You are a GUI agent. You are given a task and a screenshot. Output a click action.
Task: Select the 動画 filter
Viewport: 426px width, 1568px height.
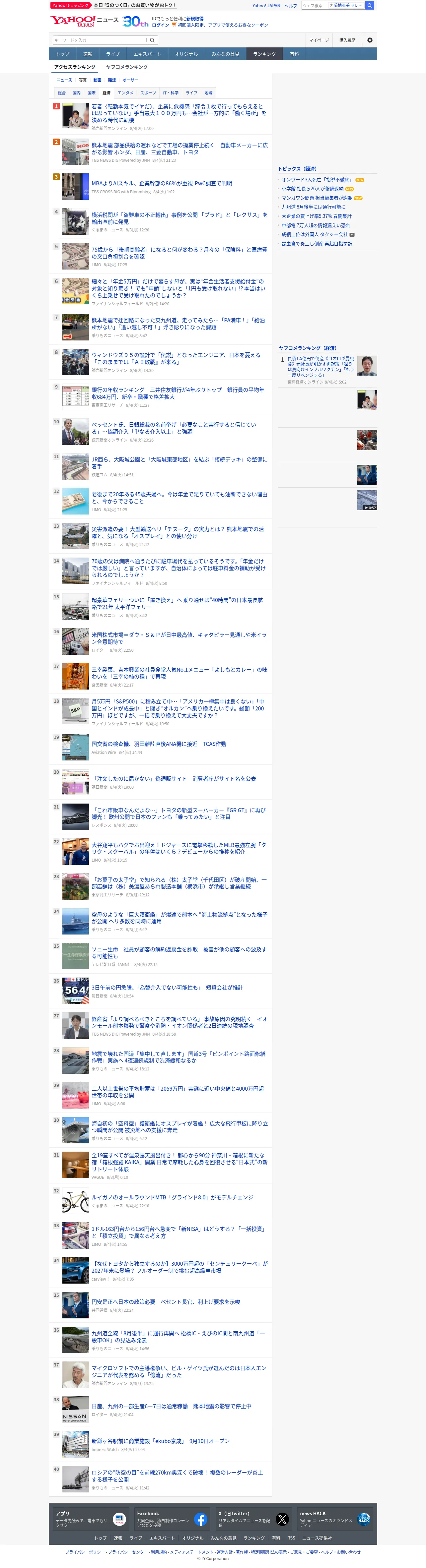(x=98, y=80)
